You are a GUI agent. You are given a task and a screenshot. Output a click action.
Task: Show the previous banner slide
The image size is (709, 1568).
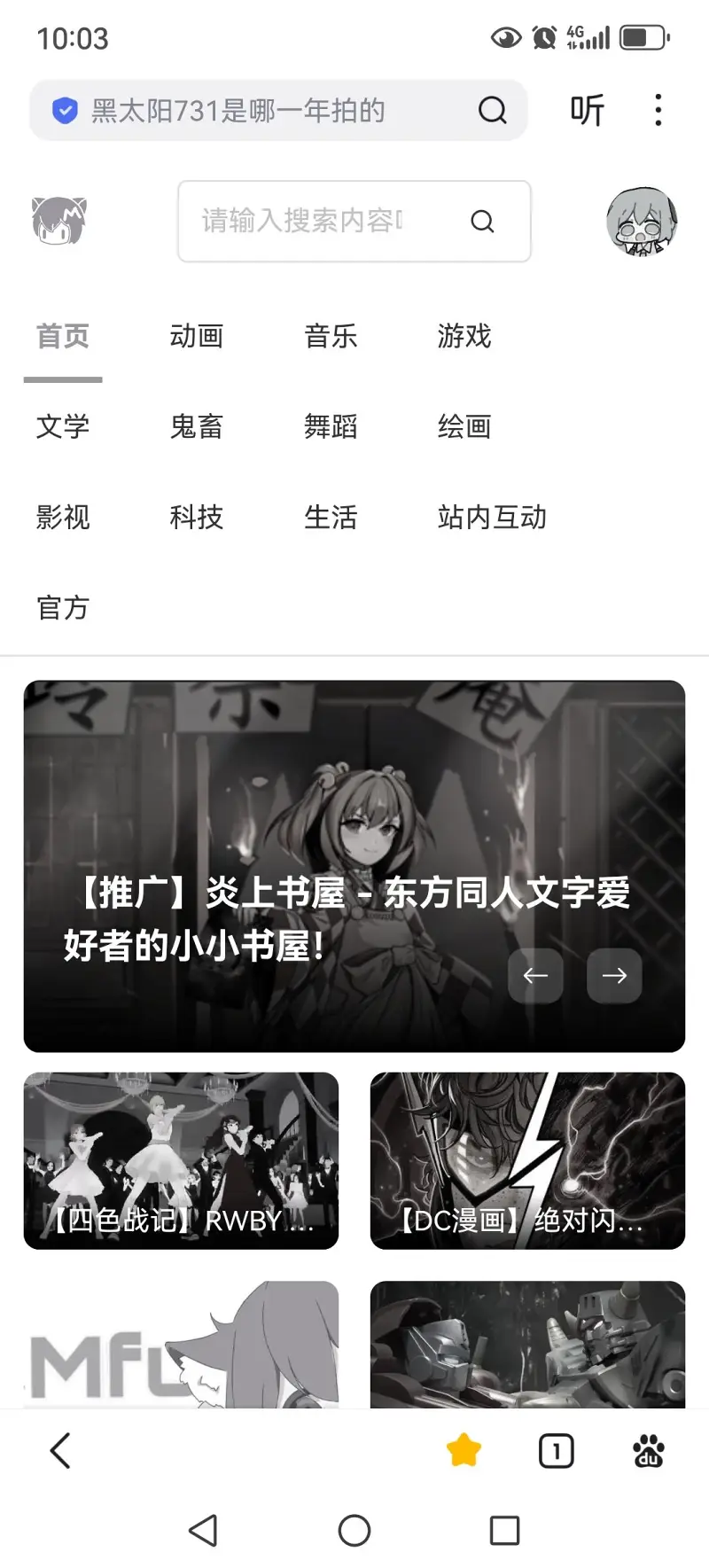(535, 975)
